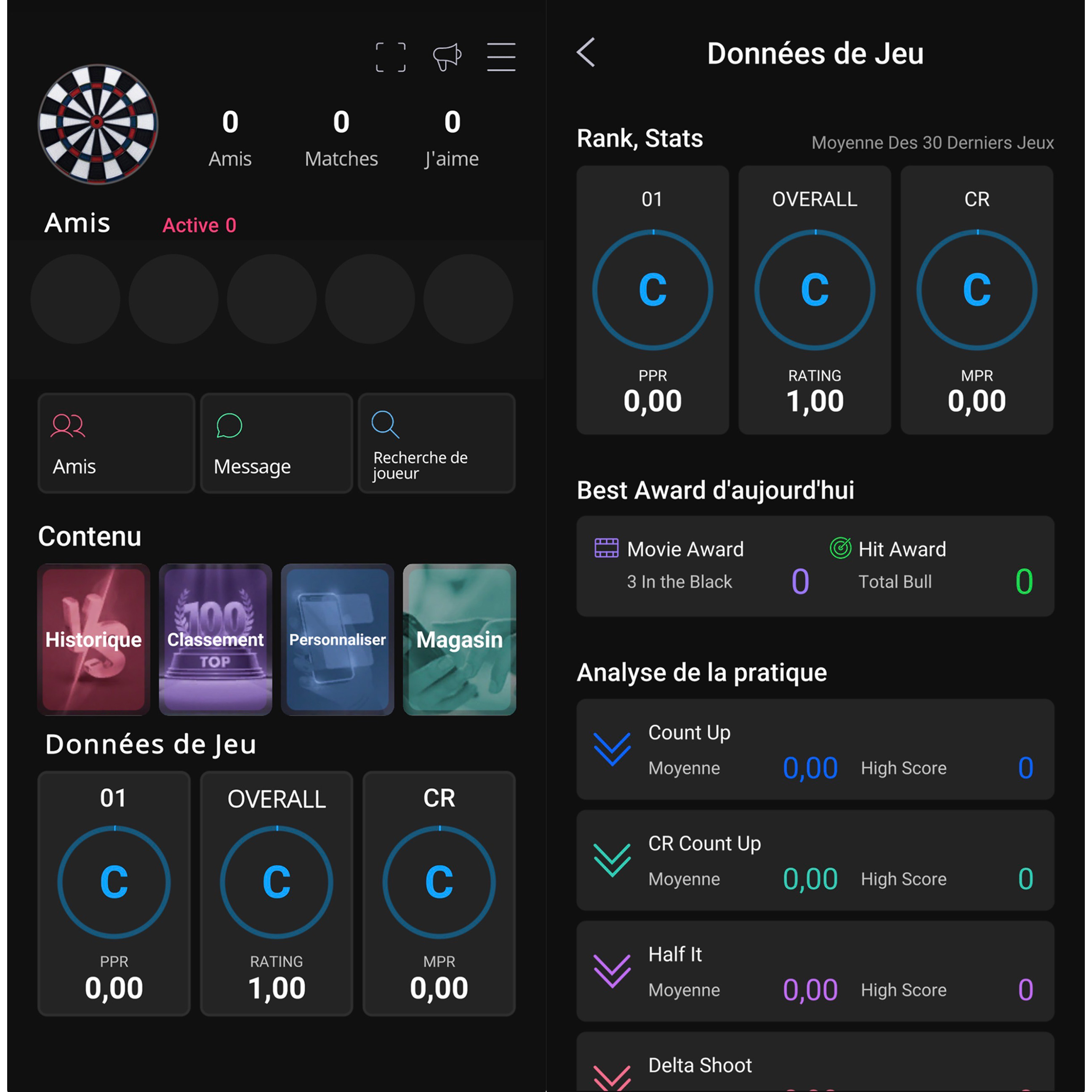This screenshot has width=1092, height=1092.
Task: Open the Message button
Action: pyautogui.click(x=277, y=443)
